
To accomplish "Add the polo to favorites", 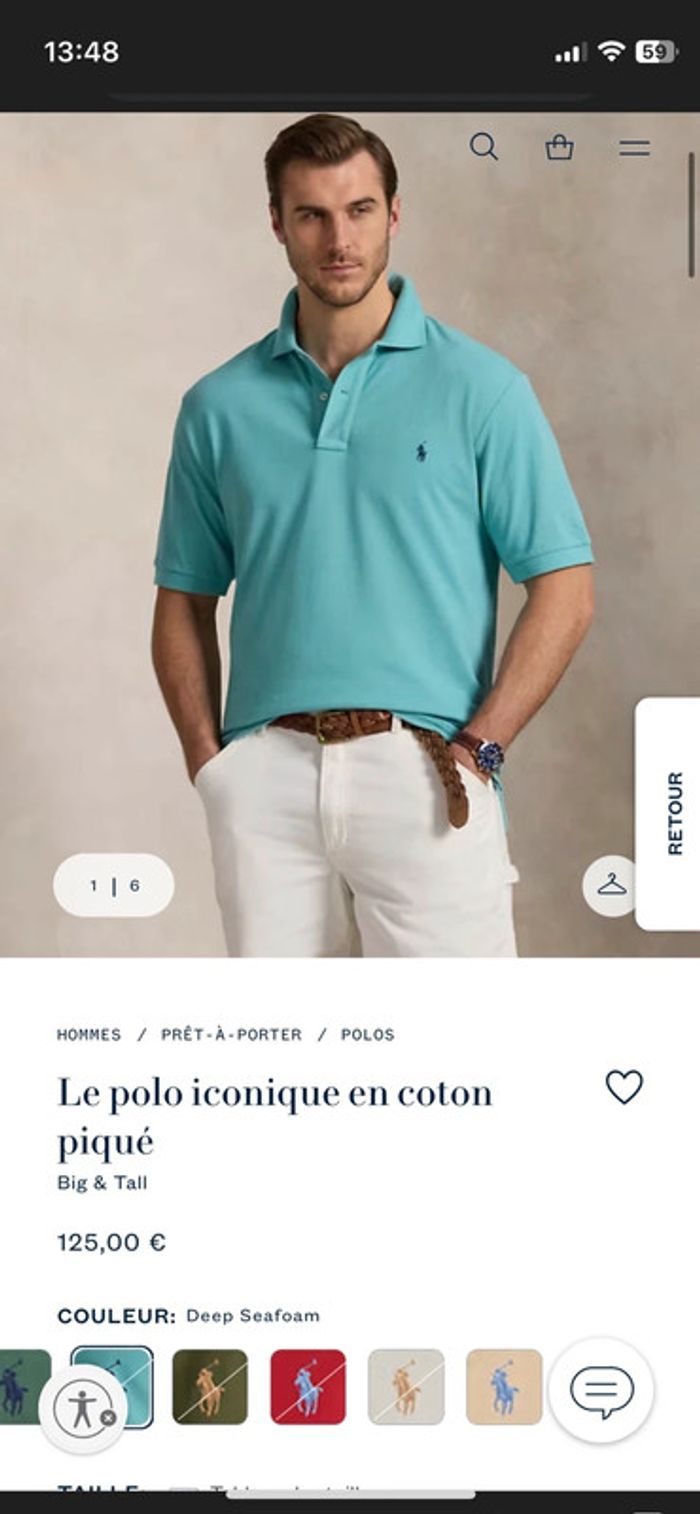I will (624, 1087).
